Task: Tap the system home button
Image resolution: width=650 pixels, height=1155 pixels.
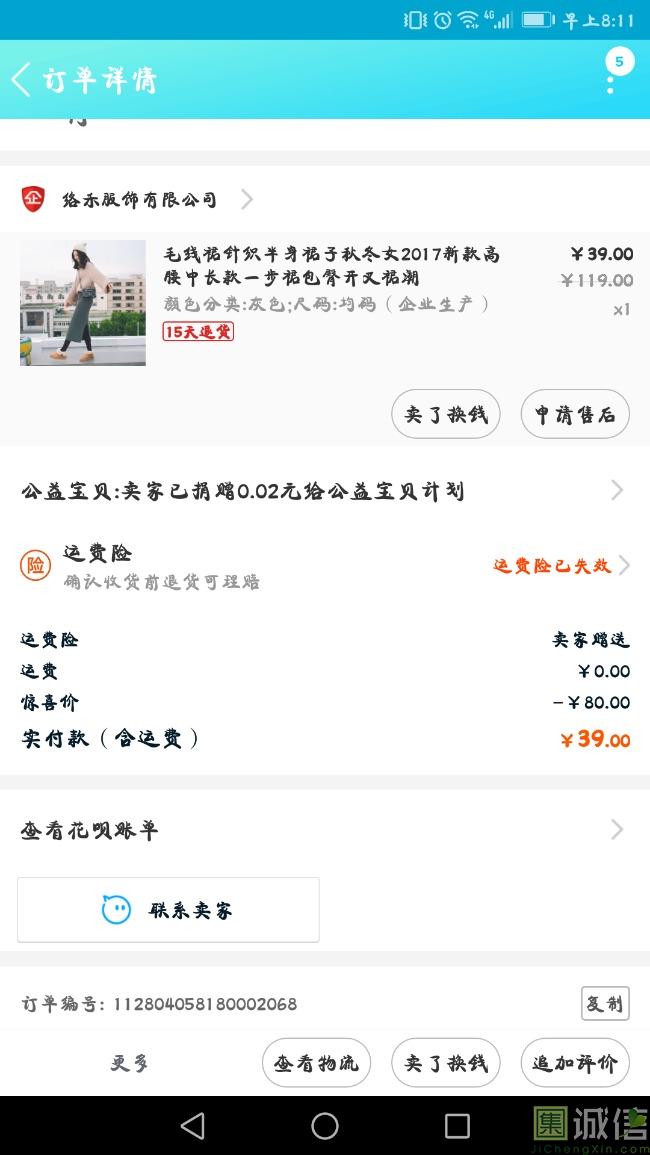Action: point(325,1126)
